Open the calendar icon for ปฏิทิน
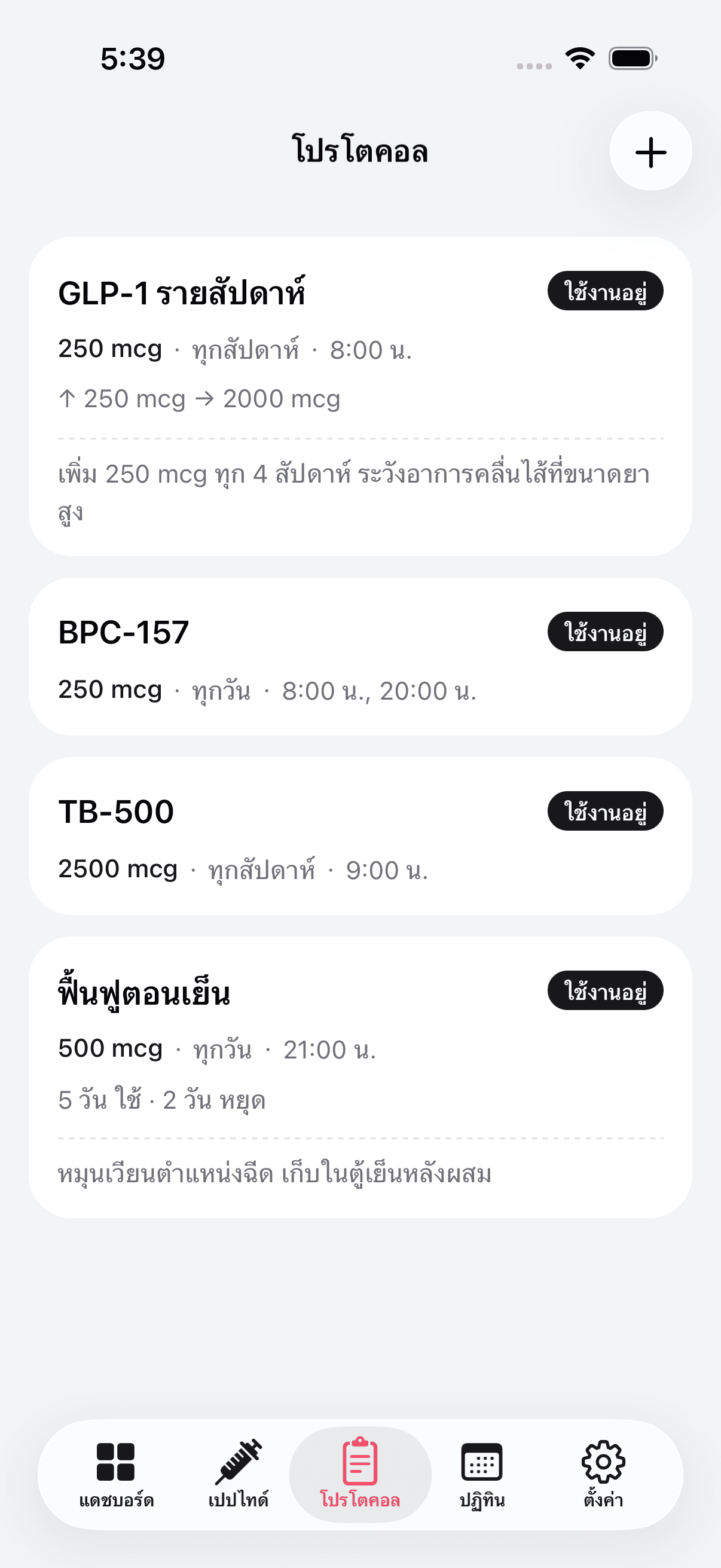 point(481,1461)
